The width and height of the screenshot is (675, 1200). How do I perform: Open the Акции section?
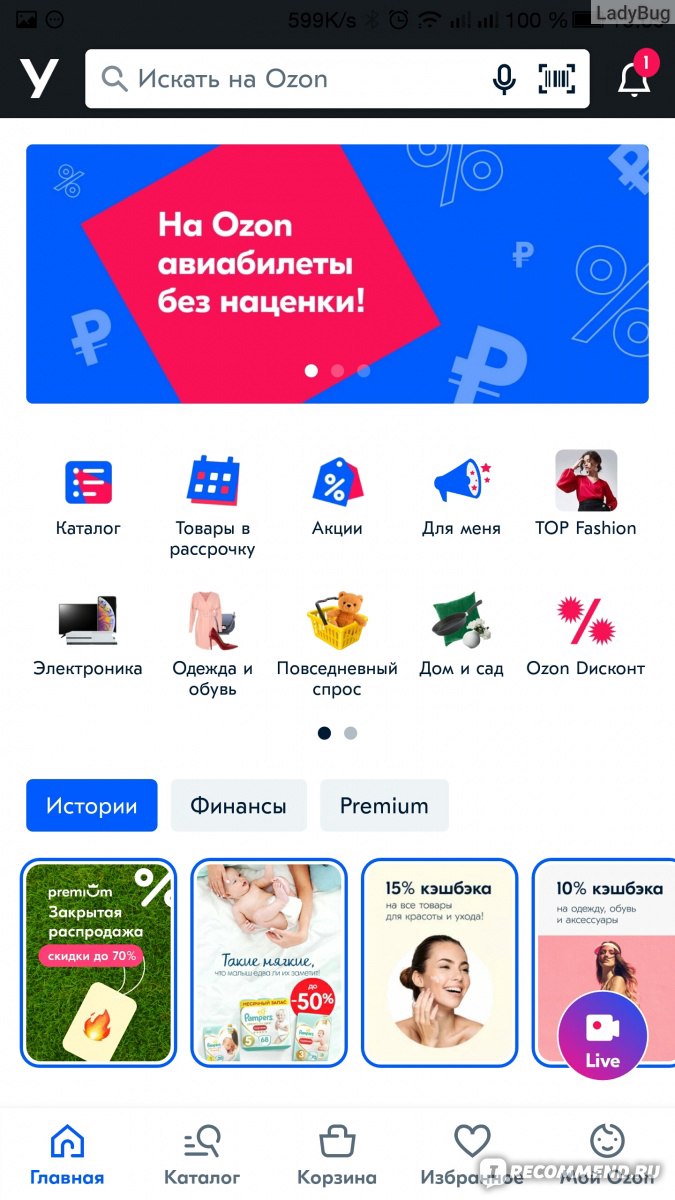coord(337,497)
